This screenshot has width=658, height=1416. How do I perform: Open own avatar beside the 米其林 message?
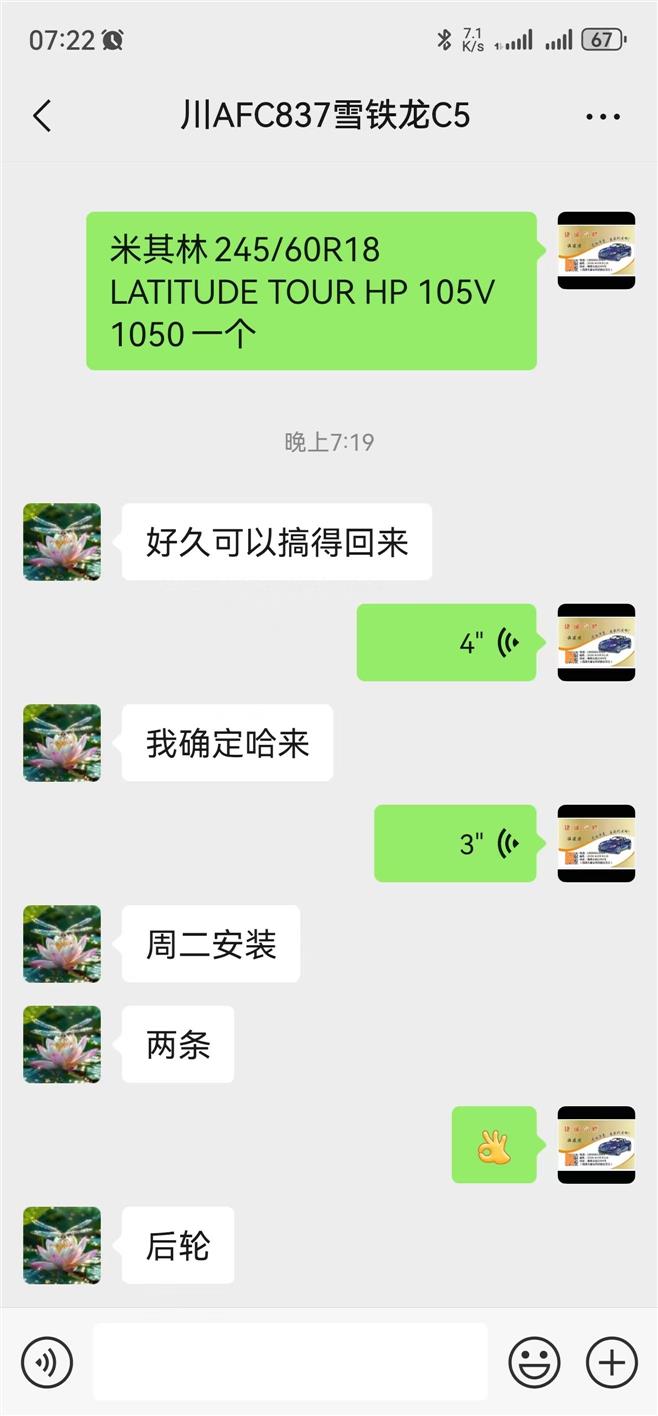596,250
